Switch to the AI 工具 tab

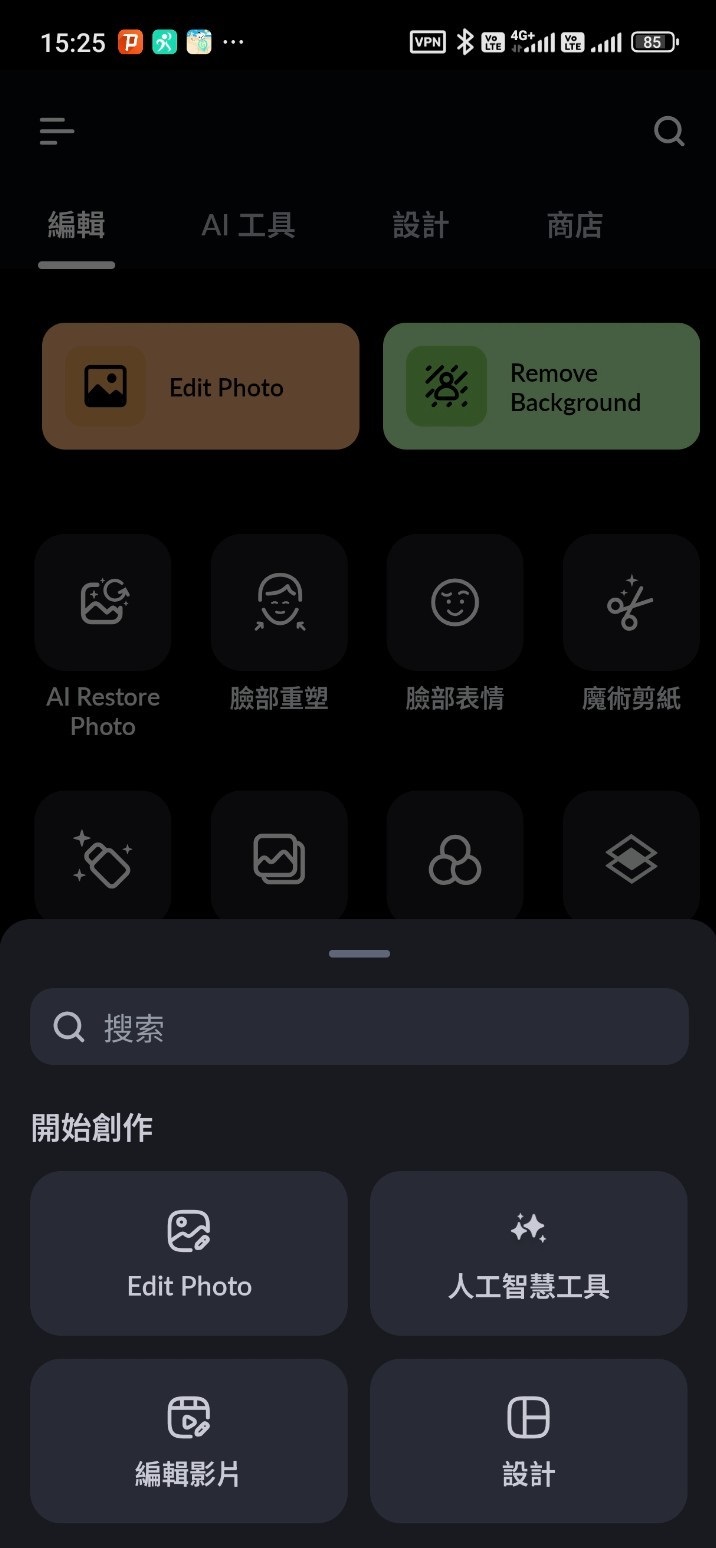248,226
